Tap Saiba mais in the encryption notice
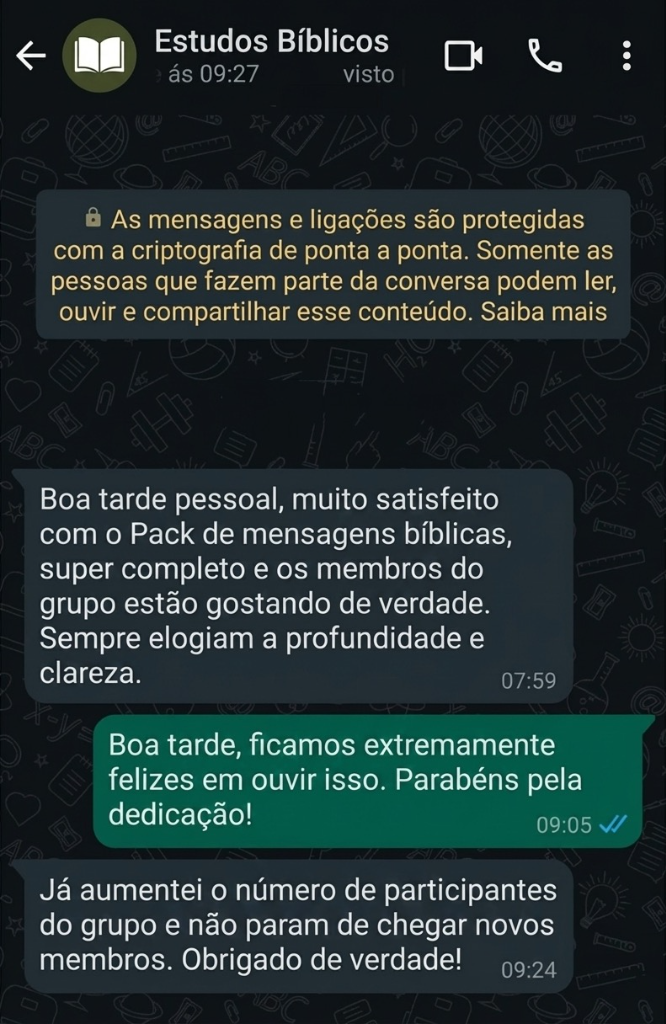 click(543, 311)
